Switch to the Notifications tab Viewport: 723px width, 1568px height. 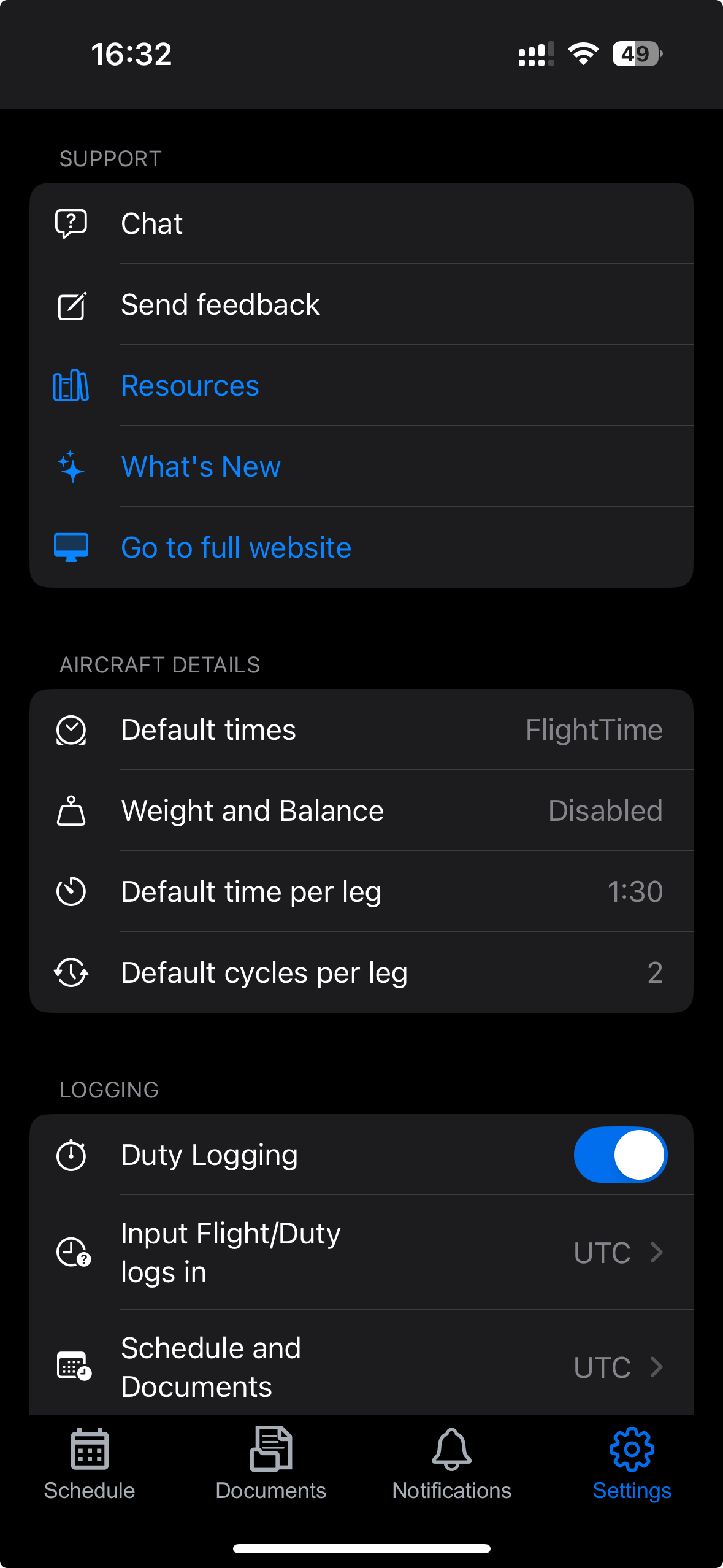pos(452,1464)
